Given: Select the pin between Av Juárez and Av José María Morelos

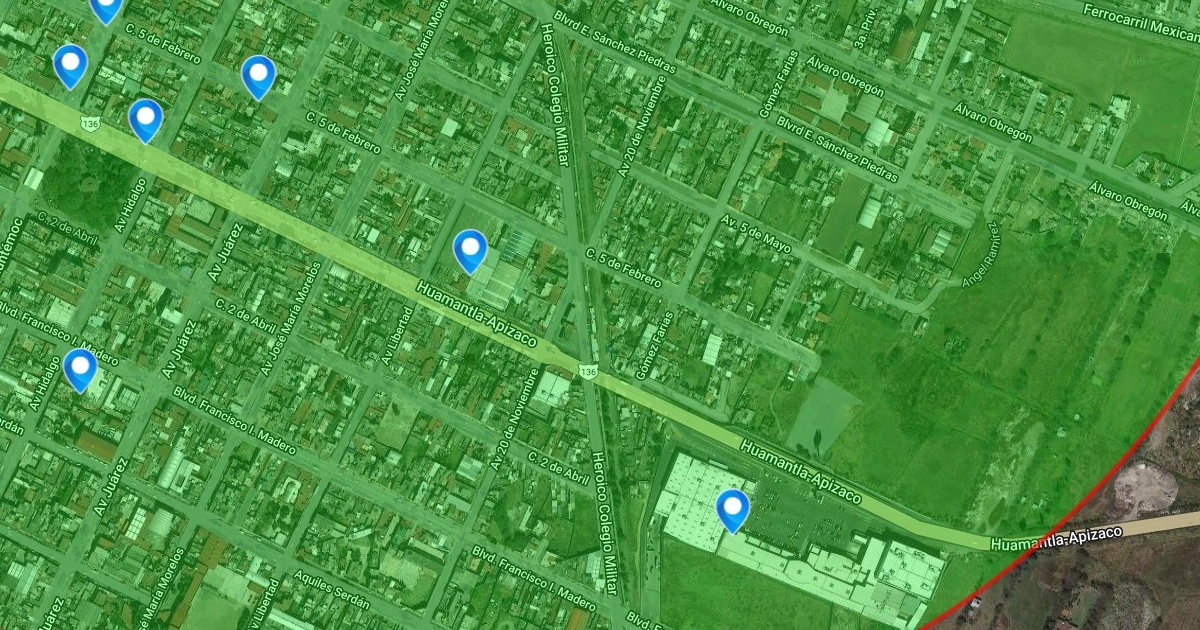Looking at the screenshot, I should tap(258, 75).
